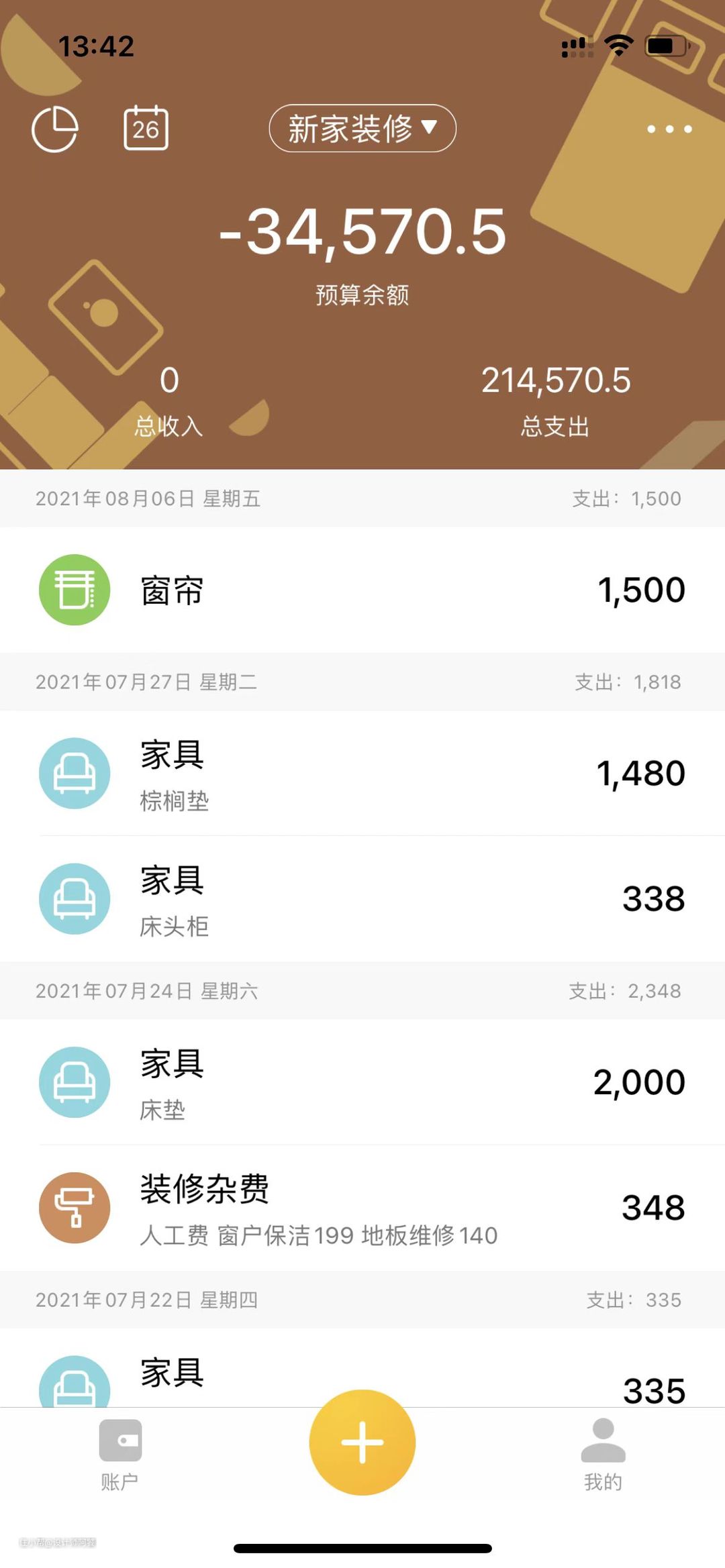Go to the 我的 tab
Screen dimensions: 725x1568
[603, 1453]
